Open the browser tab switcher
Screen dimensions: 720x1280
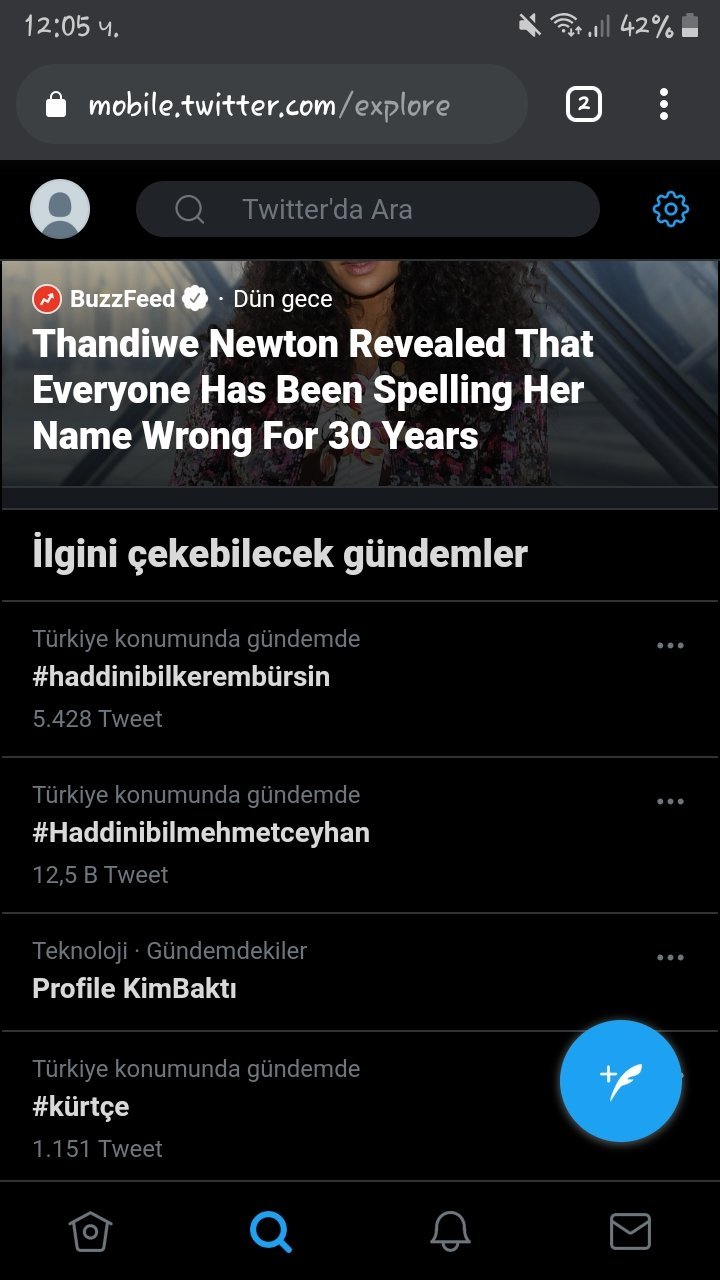[x=584, y=104]
